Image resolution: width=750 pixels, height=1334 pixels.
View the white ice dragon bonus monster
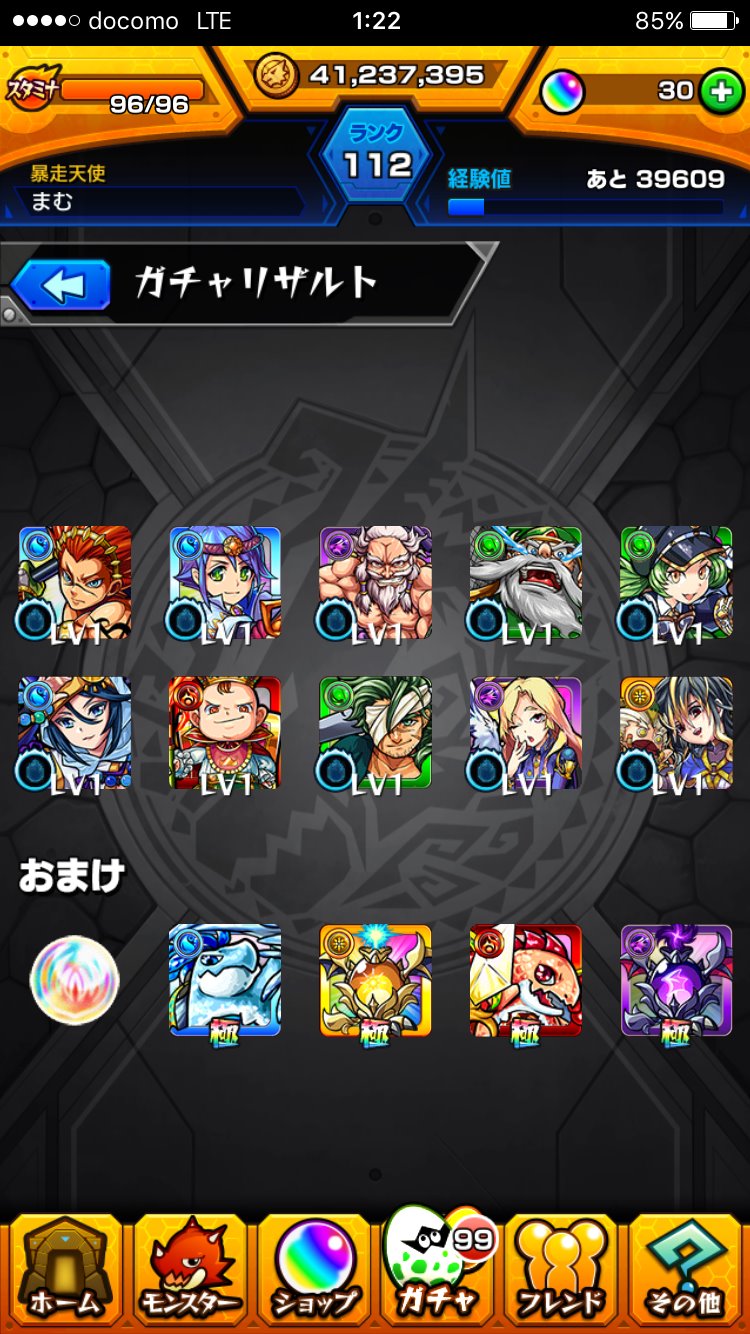(x=225, y=980)
